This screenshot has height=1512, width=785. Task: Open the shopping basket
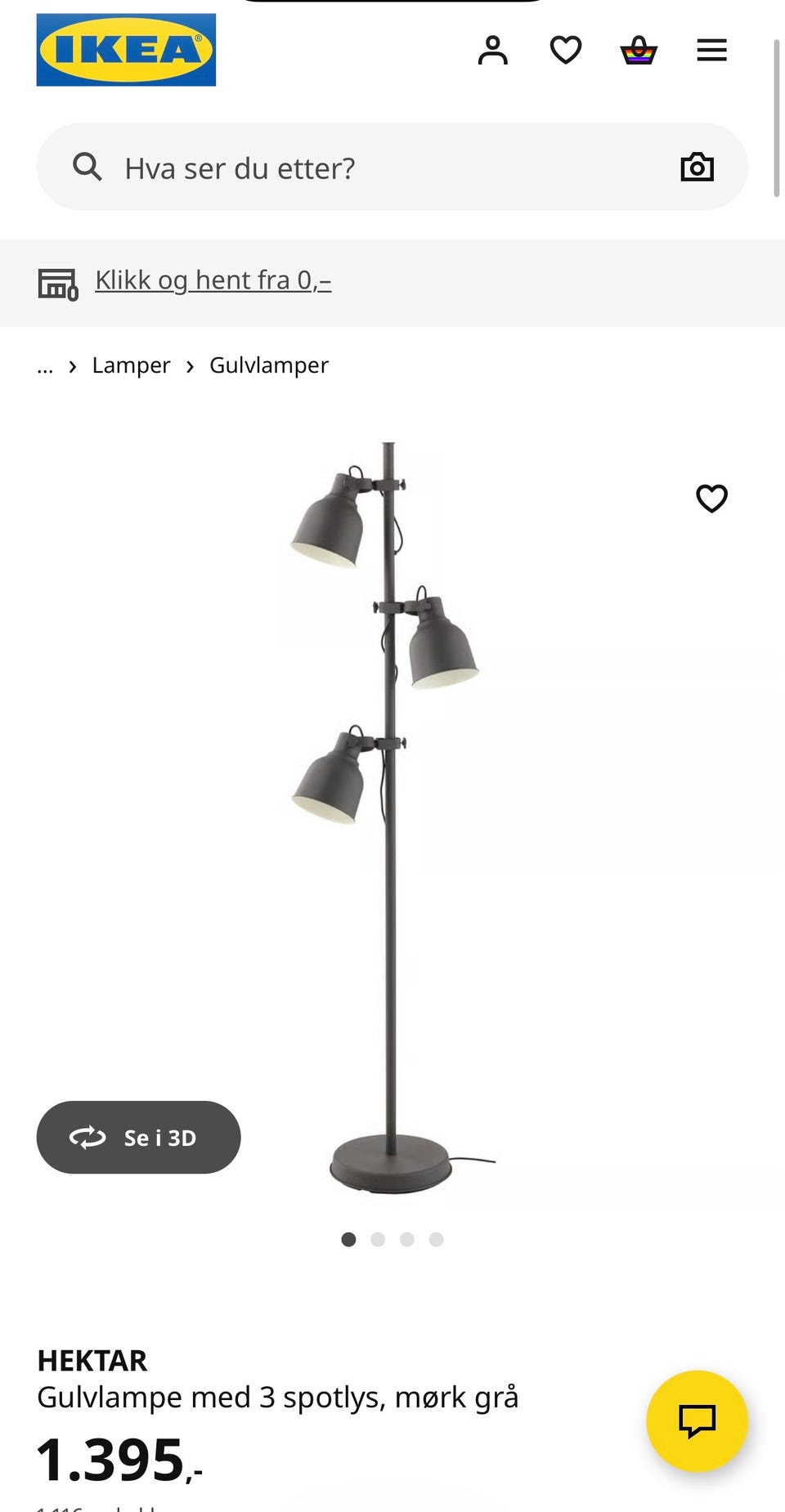pyautogui.click(x=639, y=51)
